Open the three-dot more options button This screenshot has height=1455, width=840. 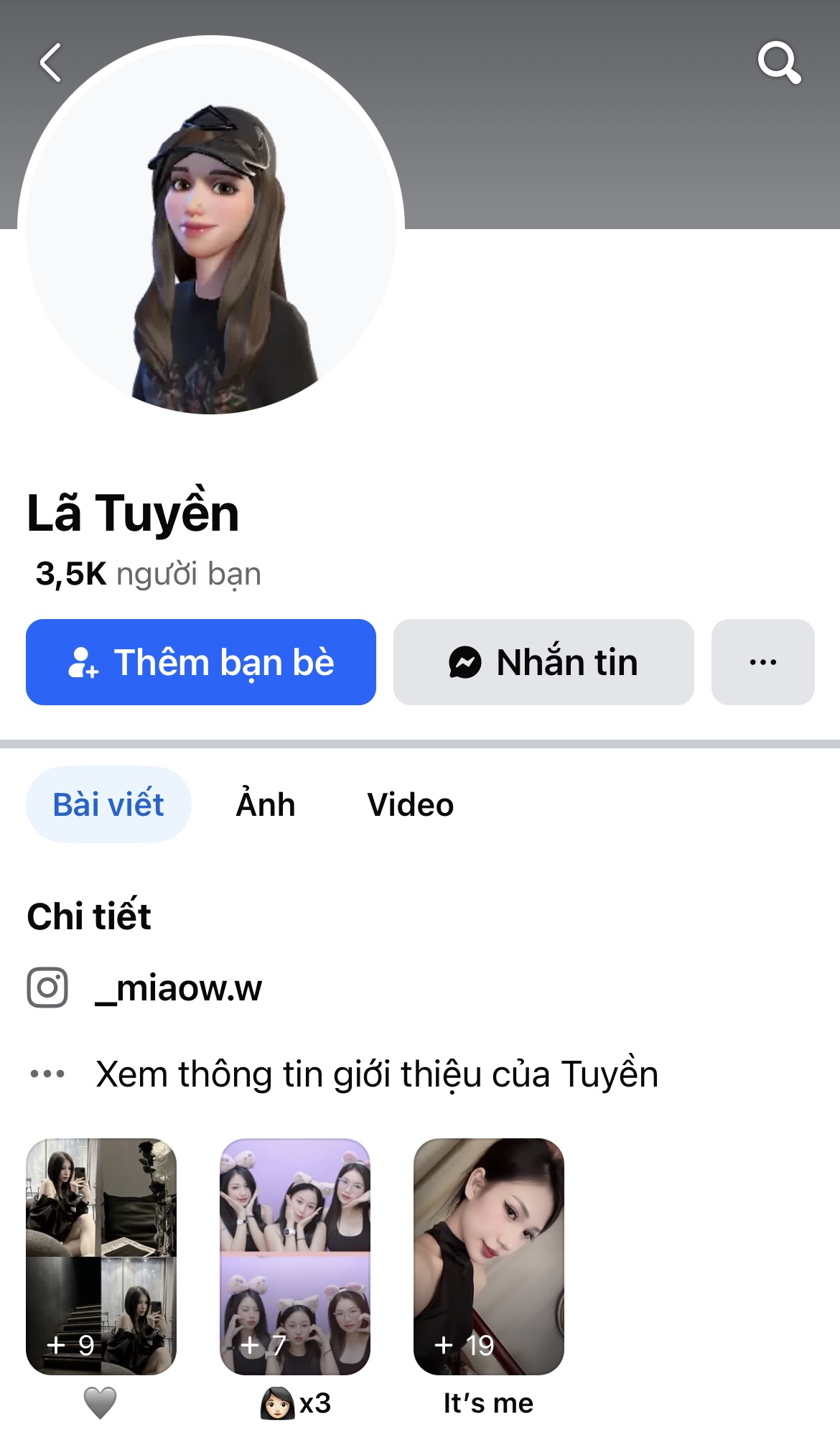pyautogui.click(x=762, y=662)
